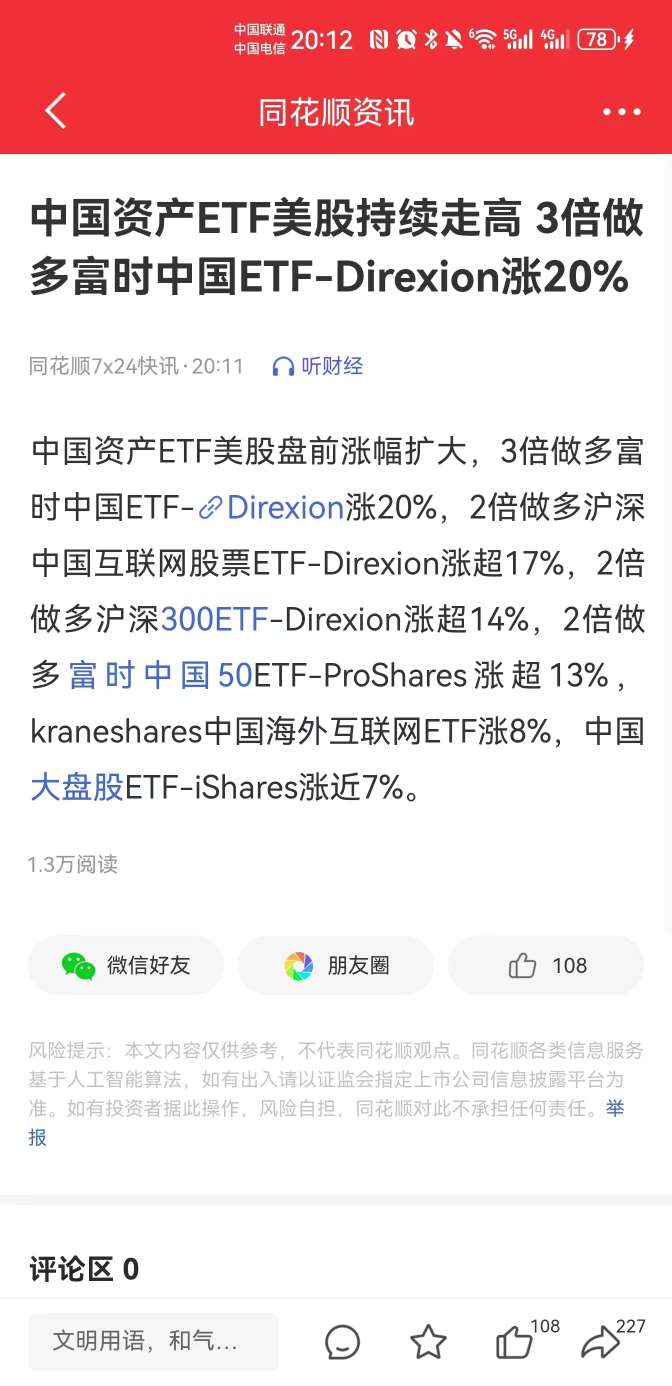Listen via 听财经 audio button

[x=318, y=366]
